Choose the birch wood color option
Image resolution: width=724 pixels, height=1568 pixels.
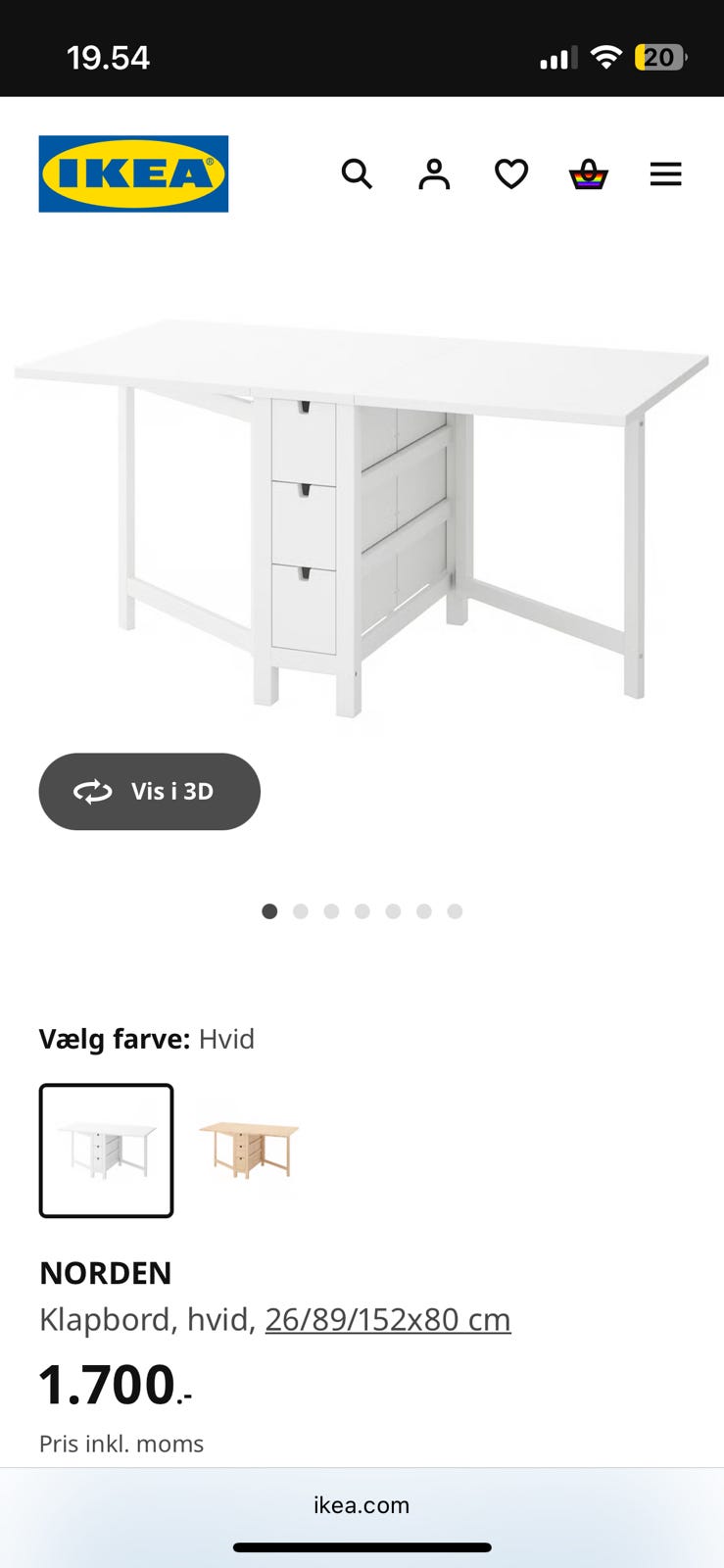click(249, 1149)
